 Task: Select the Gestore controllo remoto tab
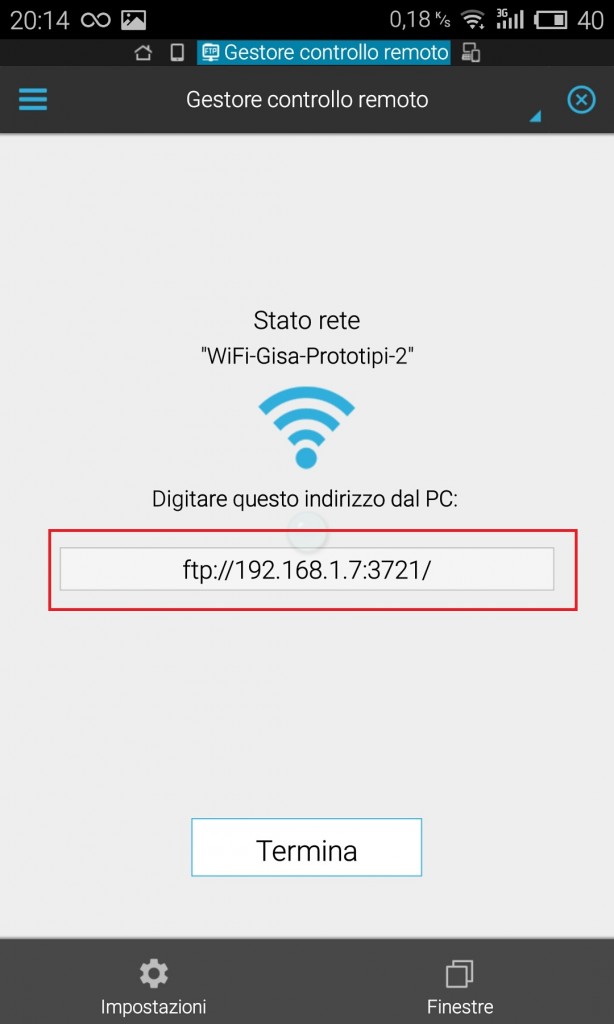click(x=324, y=52)
